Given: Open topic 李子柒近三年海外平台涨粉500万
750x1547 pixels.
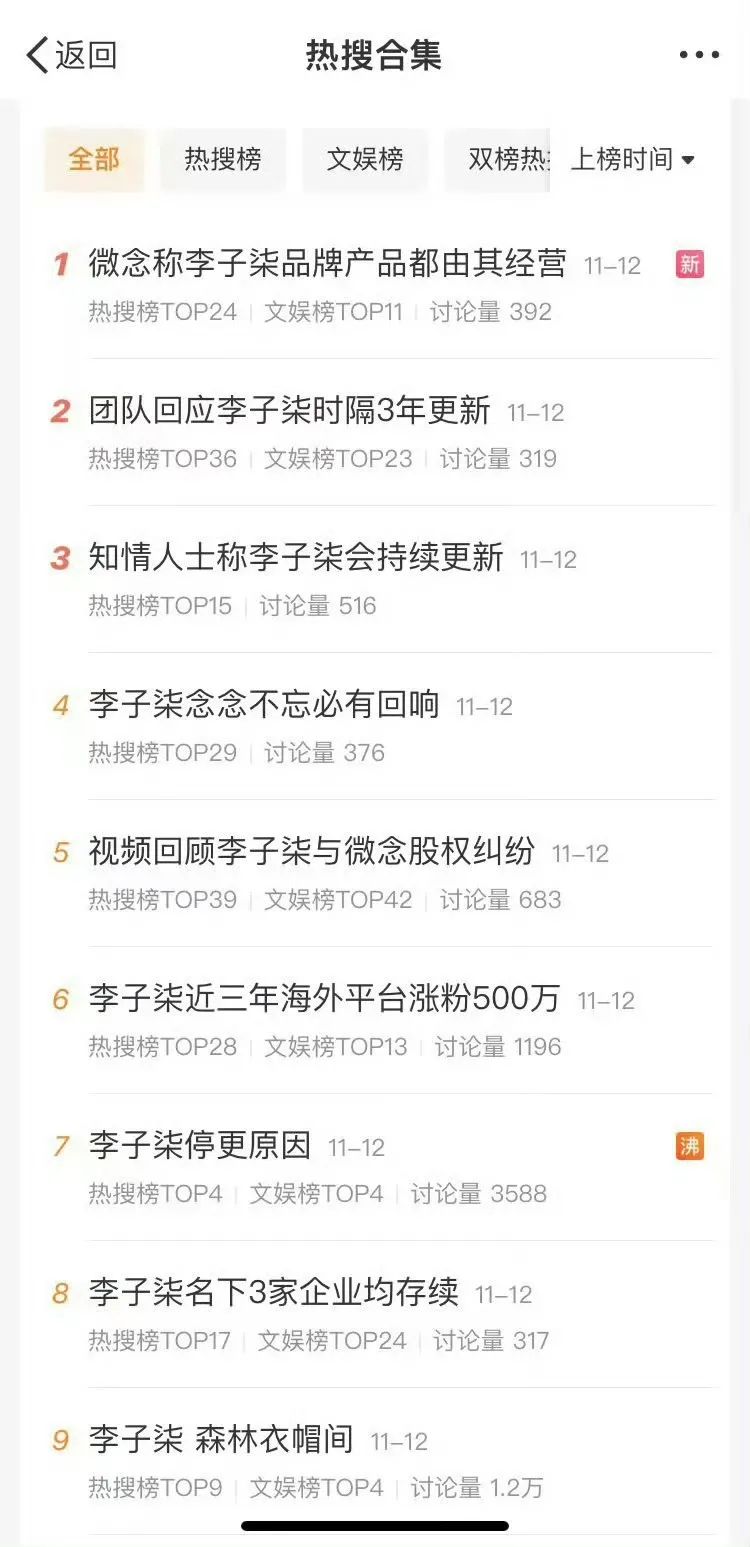Looking at the screenshot, I should point(324,999).
